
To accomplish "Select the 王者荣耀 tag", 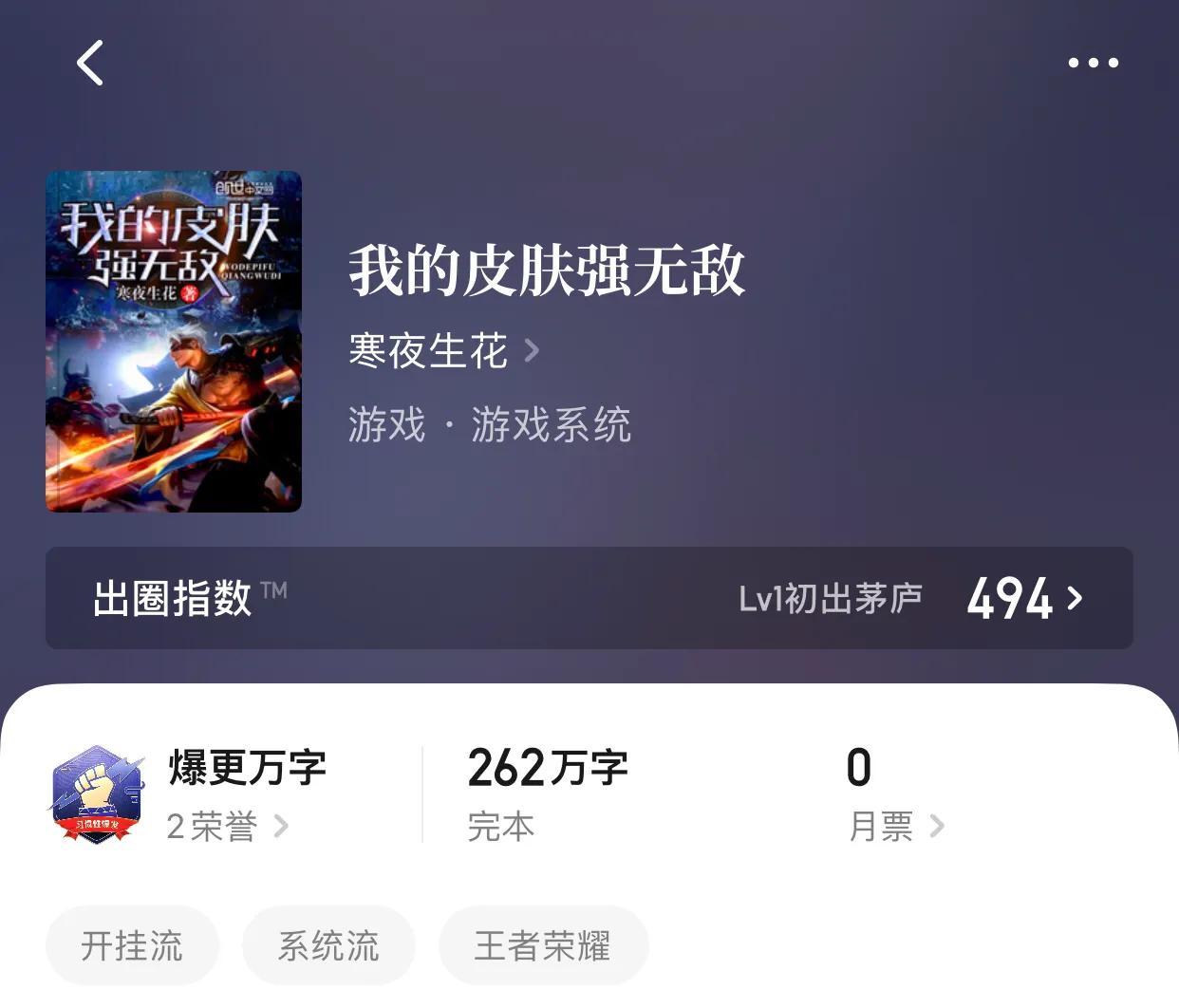I will point(543,945).
